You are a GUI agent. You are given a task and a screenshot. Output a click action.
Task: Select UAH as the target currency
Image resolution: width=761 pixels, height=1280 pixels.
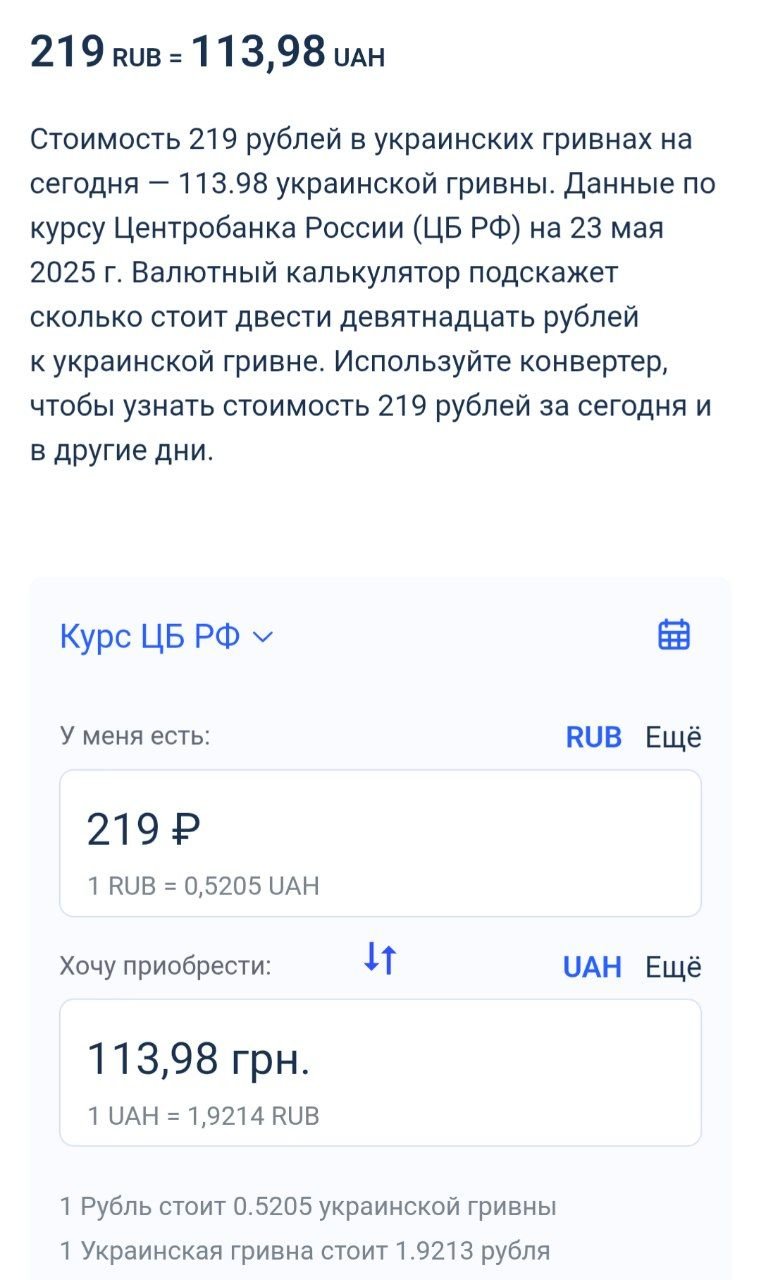pyautogui.click(x=592, y=967)
